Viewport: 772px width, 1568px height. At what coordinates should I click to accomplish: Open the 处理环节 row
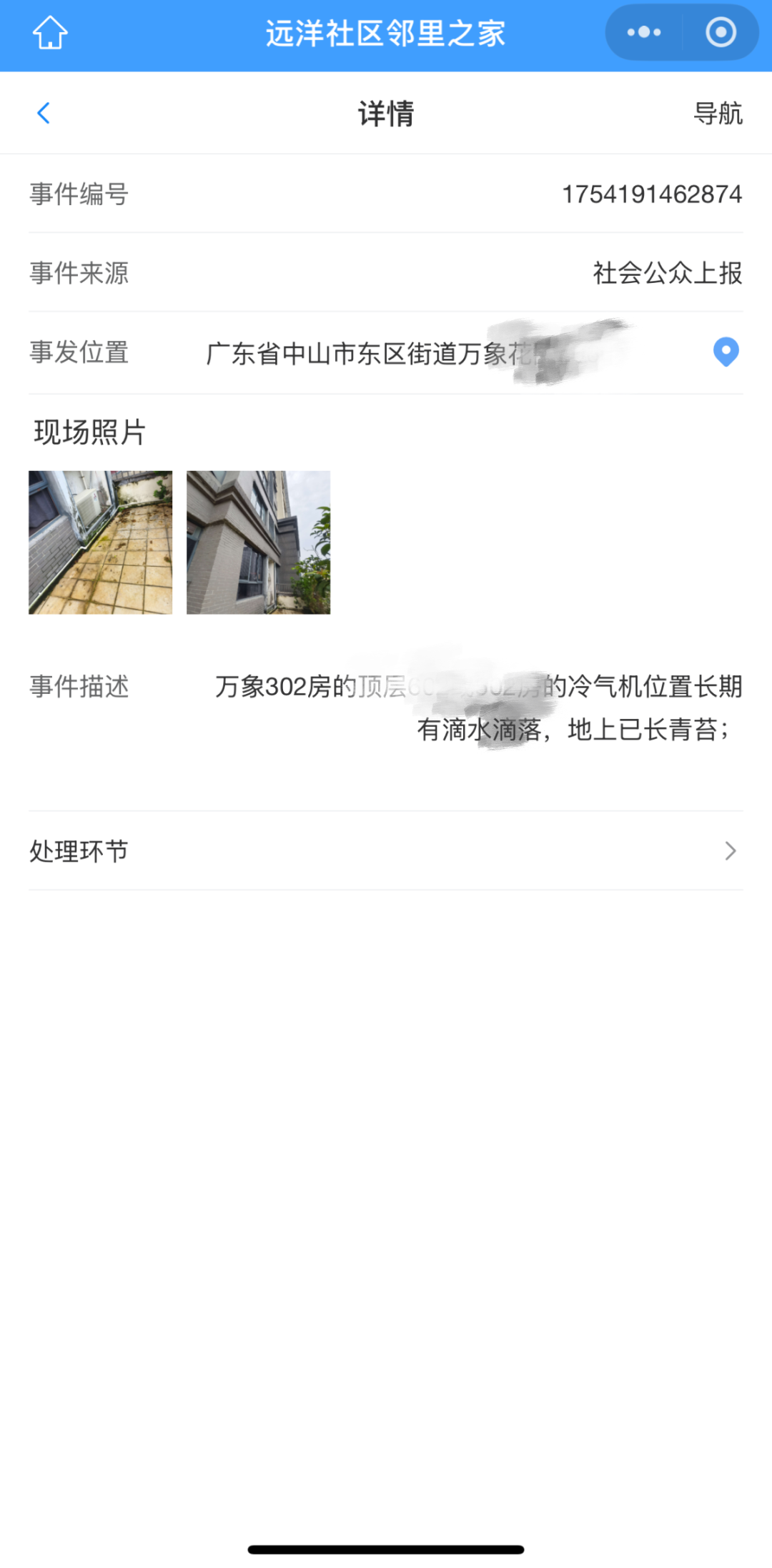pos(386,850)
